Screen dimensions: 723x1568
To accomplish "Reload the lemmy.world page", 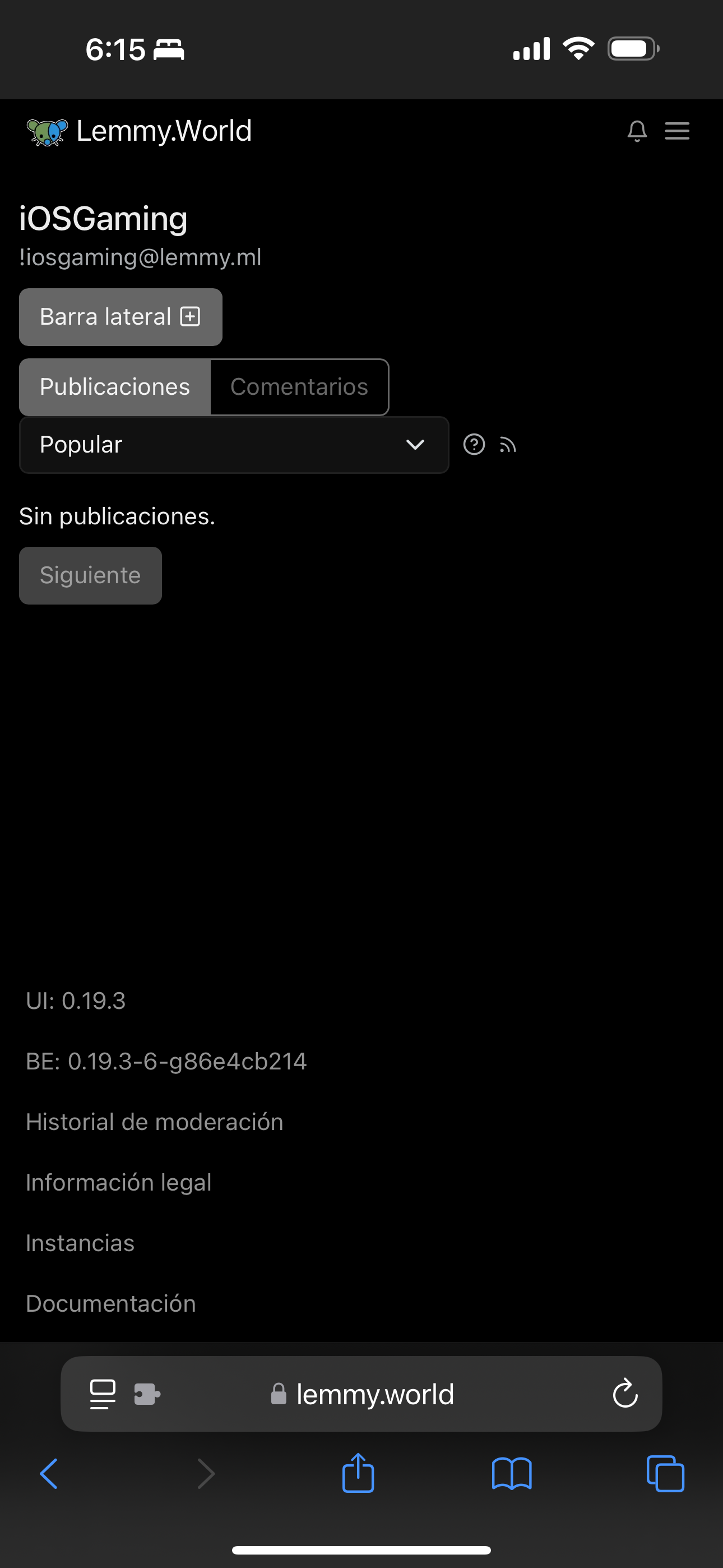I will [x=624, y=1394].
